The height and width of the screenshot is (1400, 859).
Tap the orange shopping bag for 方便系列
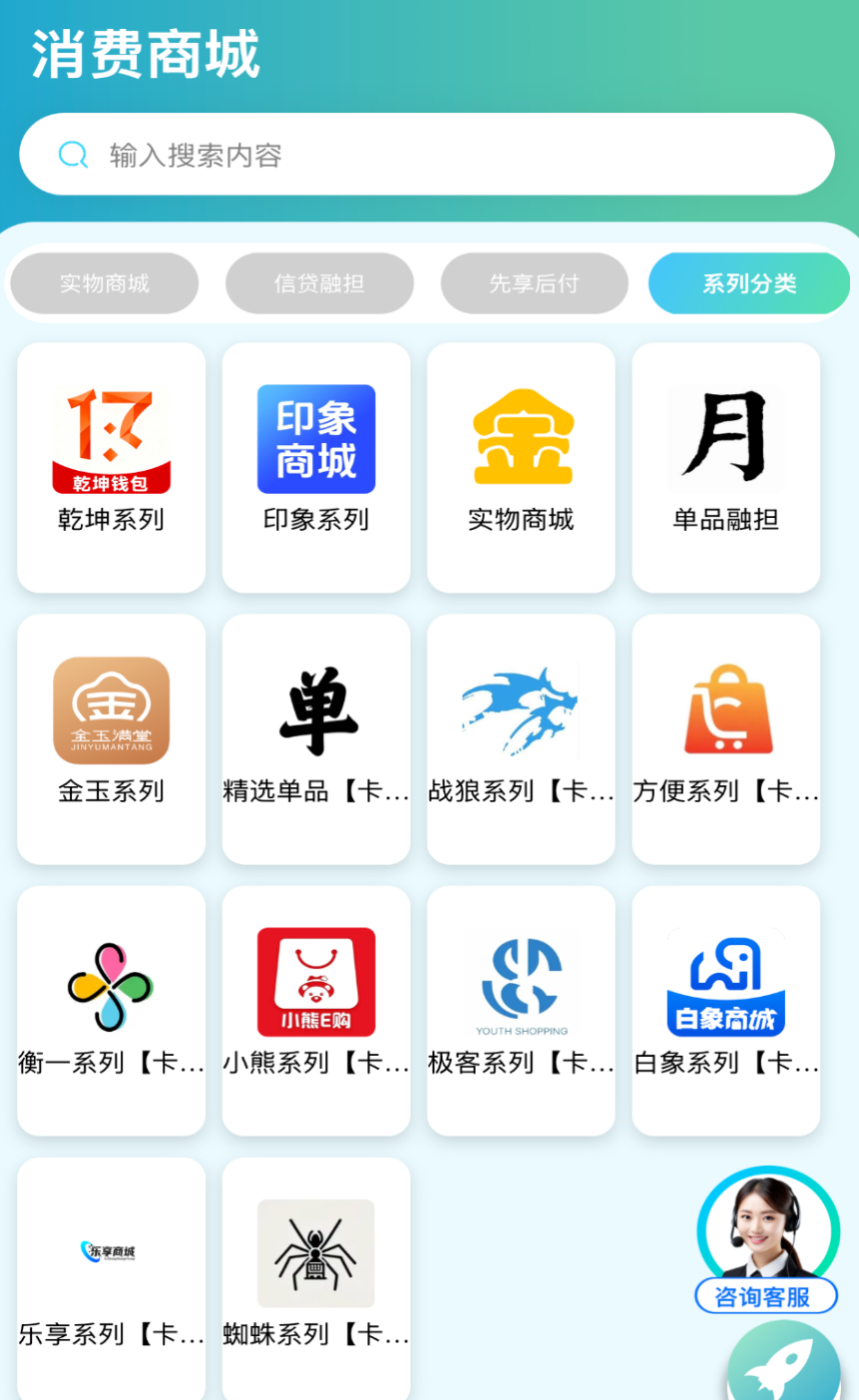(725, 709)
